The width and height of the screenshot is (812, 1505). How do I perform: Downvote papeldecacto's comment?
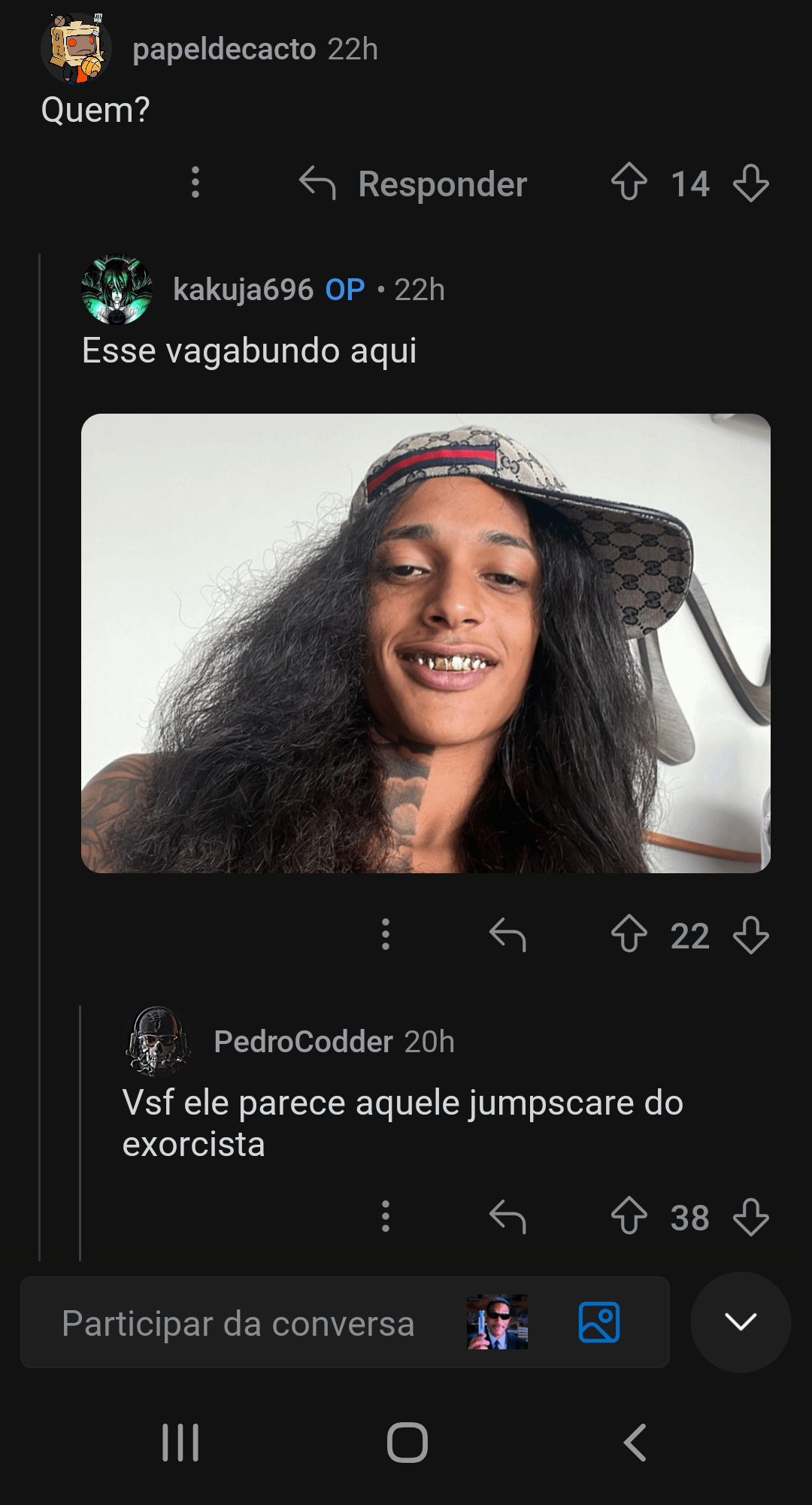click(750, 184)
